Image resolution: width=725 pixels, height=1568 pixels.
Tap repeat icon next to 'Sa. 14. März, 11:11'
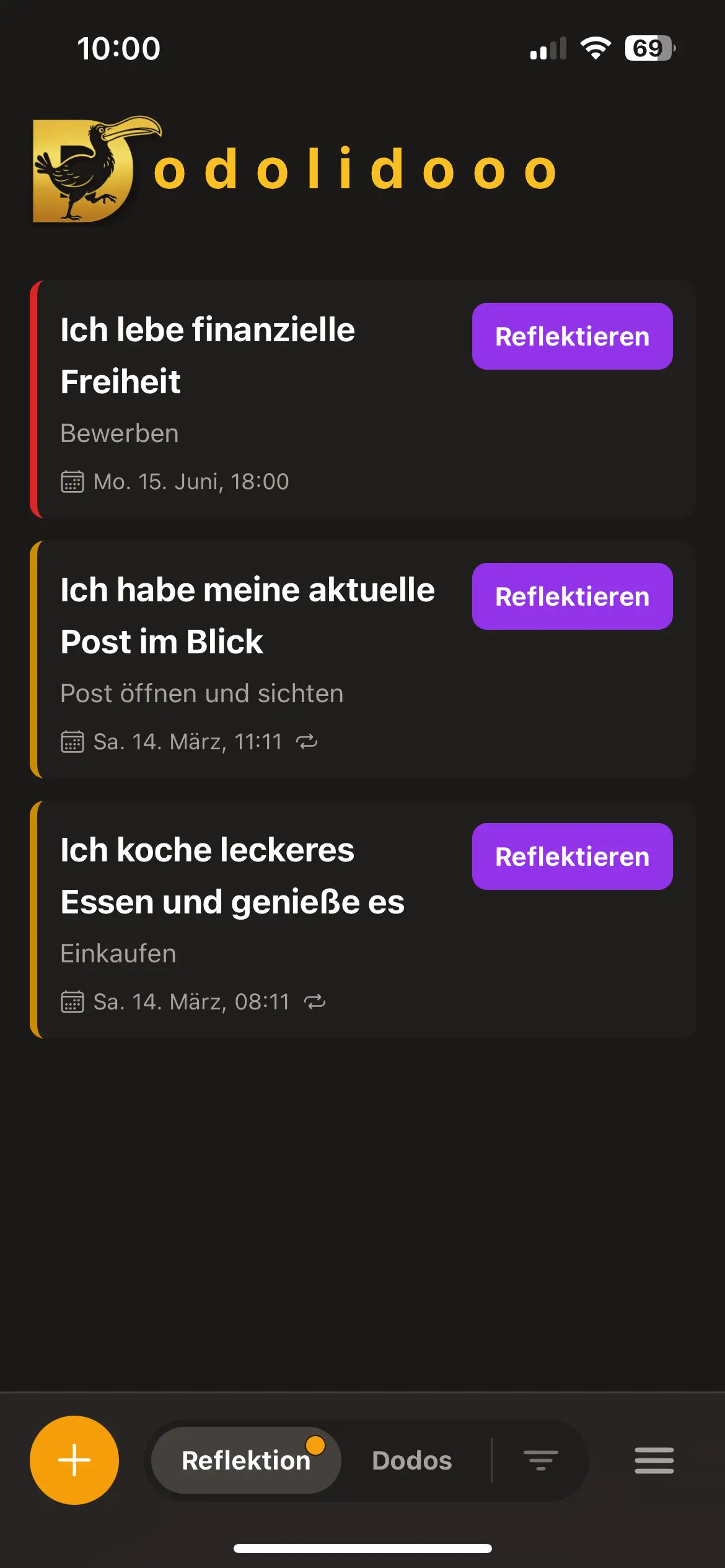(308, 741)
